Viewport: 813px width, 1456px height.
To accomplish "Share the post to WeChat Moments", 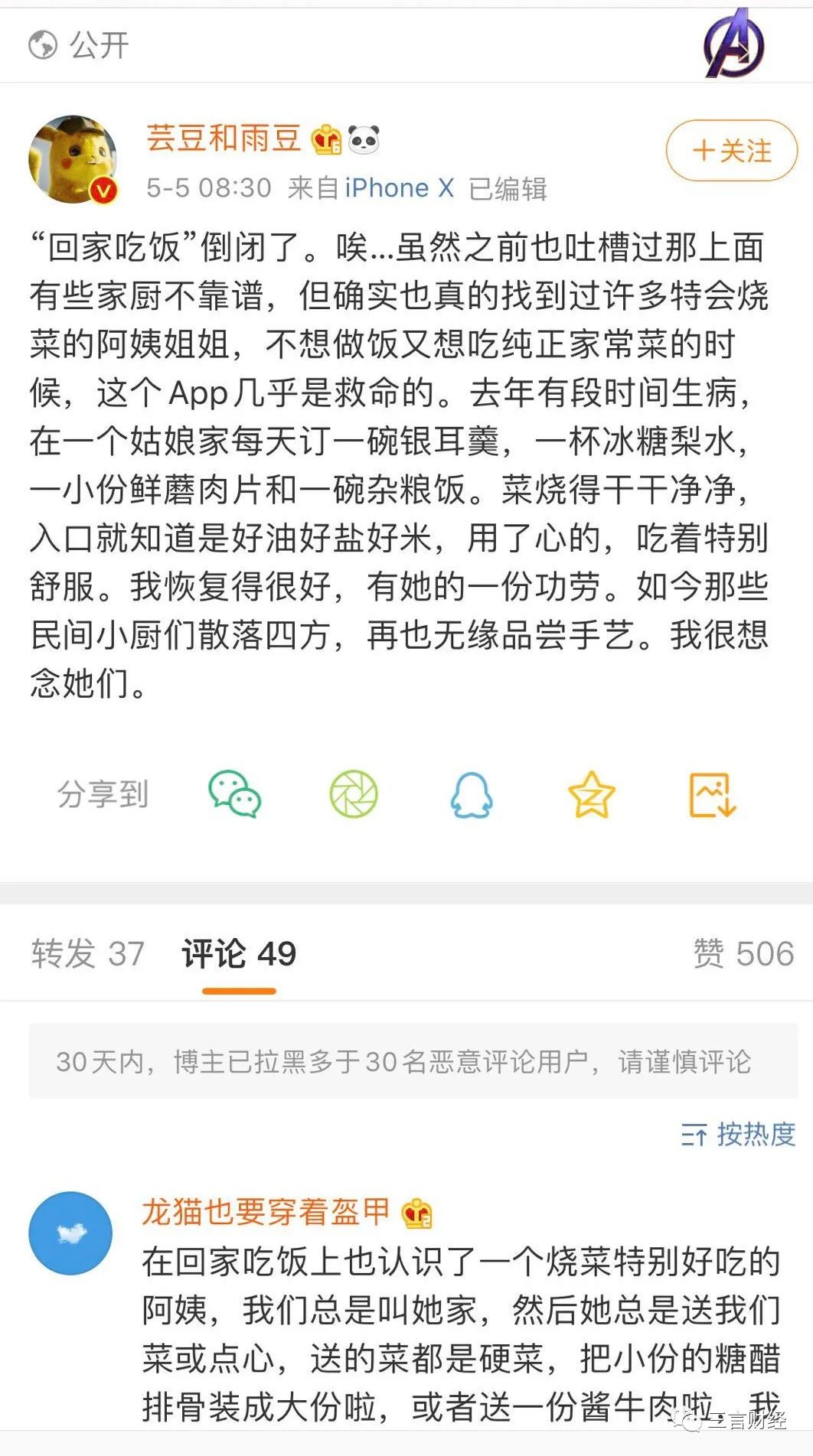I will pyautogui.click(x=354, y=794).
